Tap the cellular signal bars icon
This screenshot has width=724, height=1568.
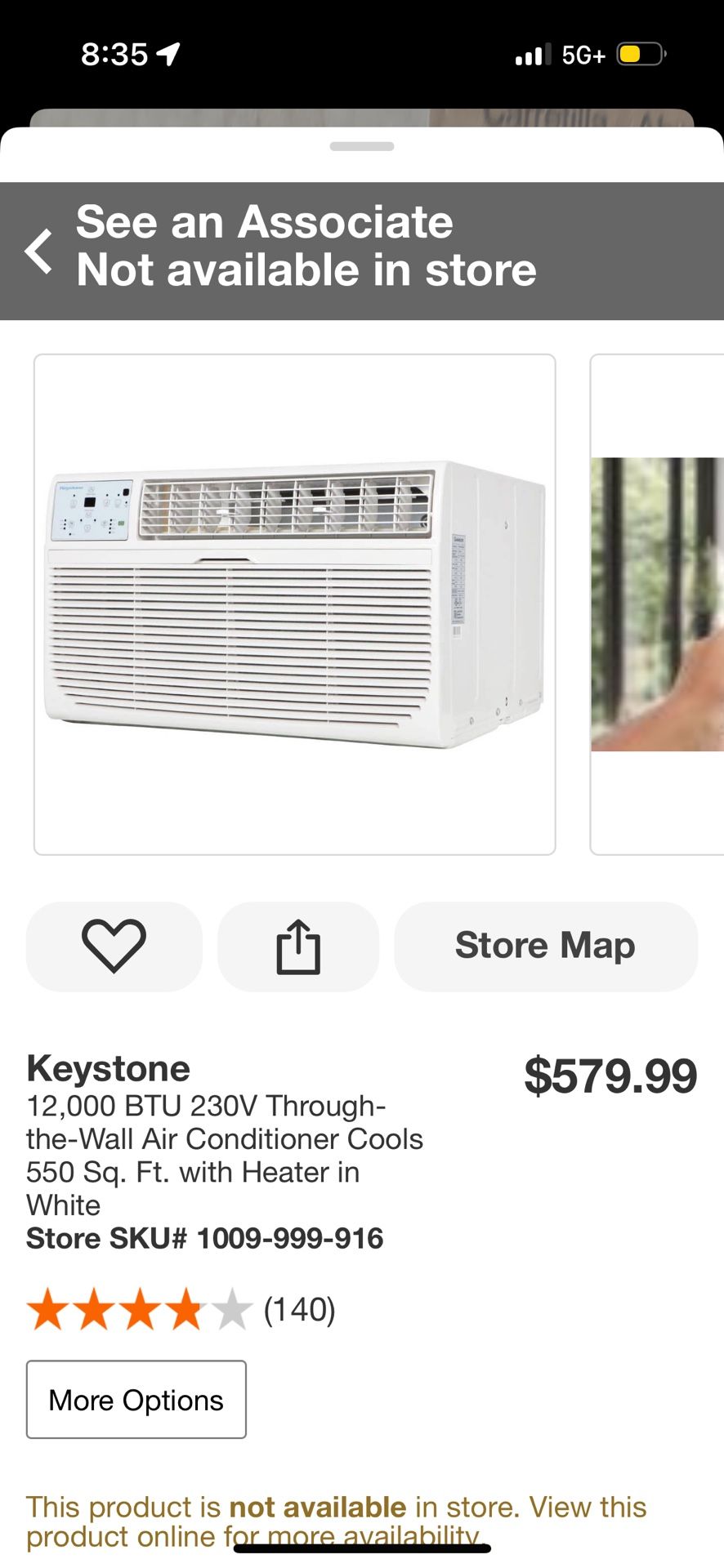coord(530,54)
